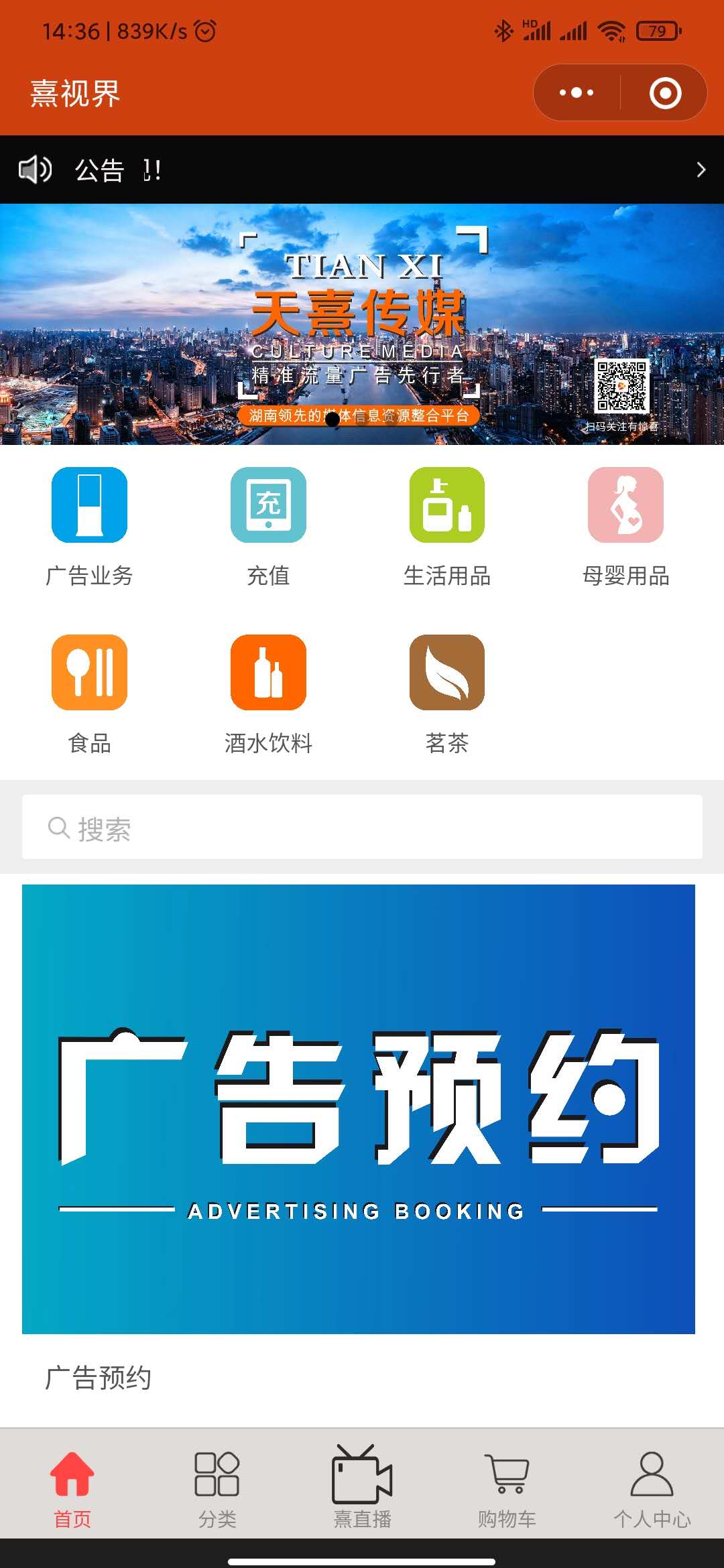724x1568 pixels.
Task: Go to 充值 recharge
Action: [x=268, y=527]
